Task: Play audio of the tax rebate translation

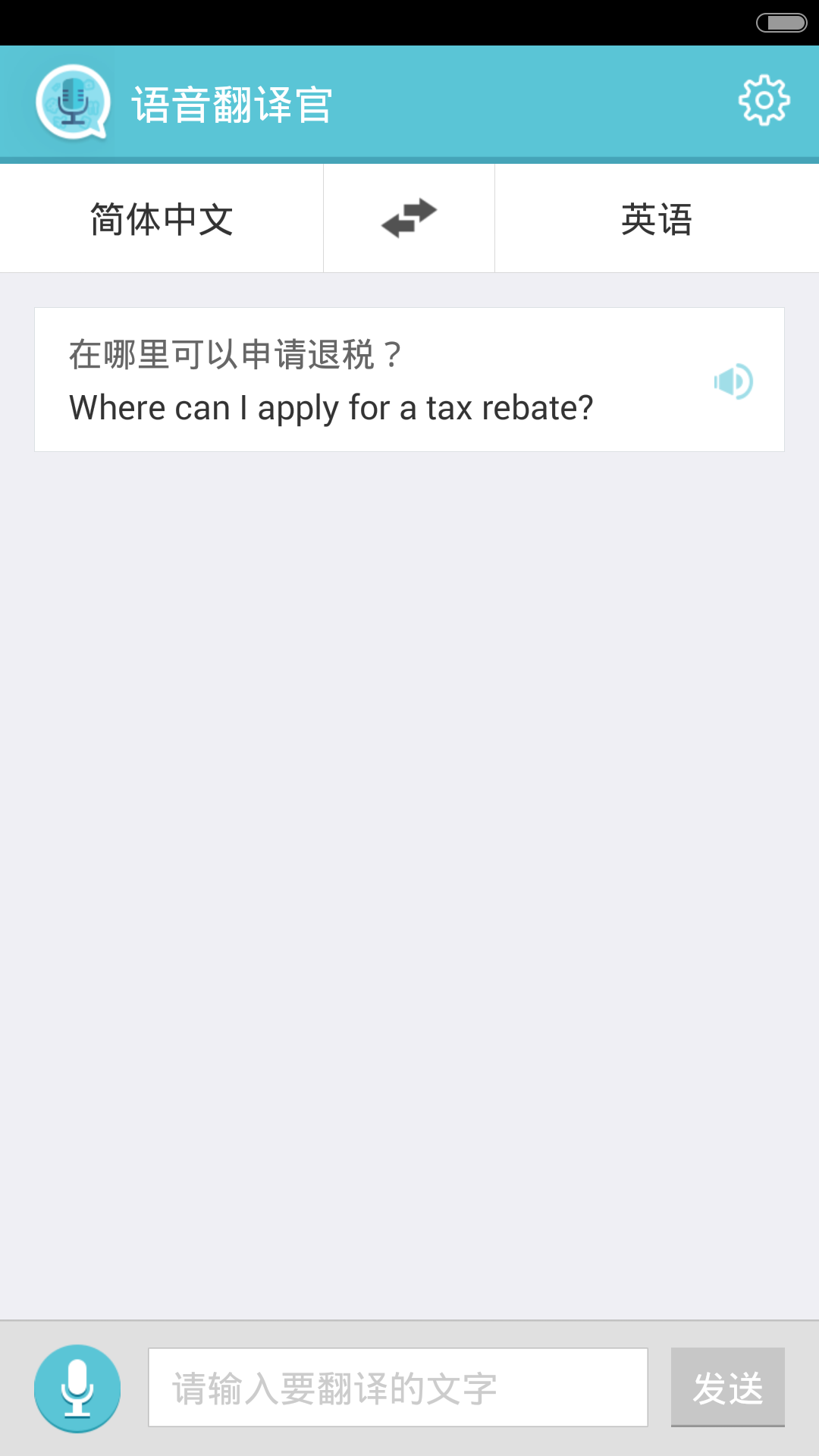Action: point(733,381)
